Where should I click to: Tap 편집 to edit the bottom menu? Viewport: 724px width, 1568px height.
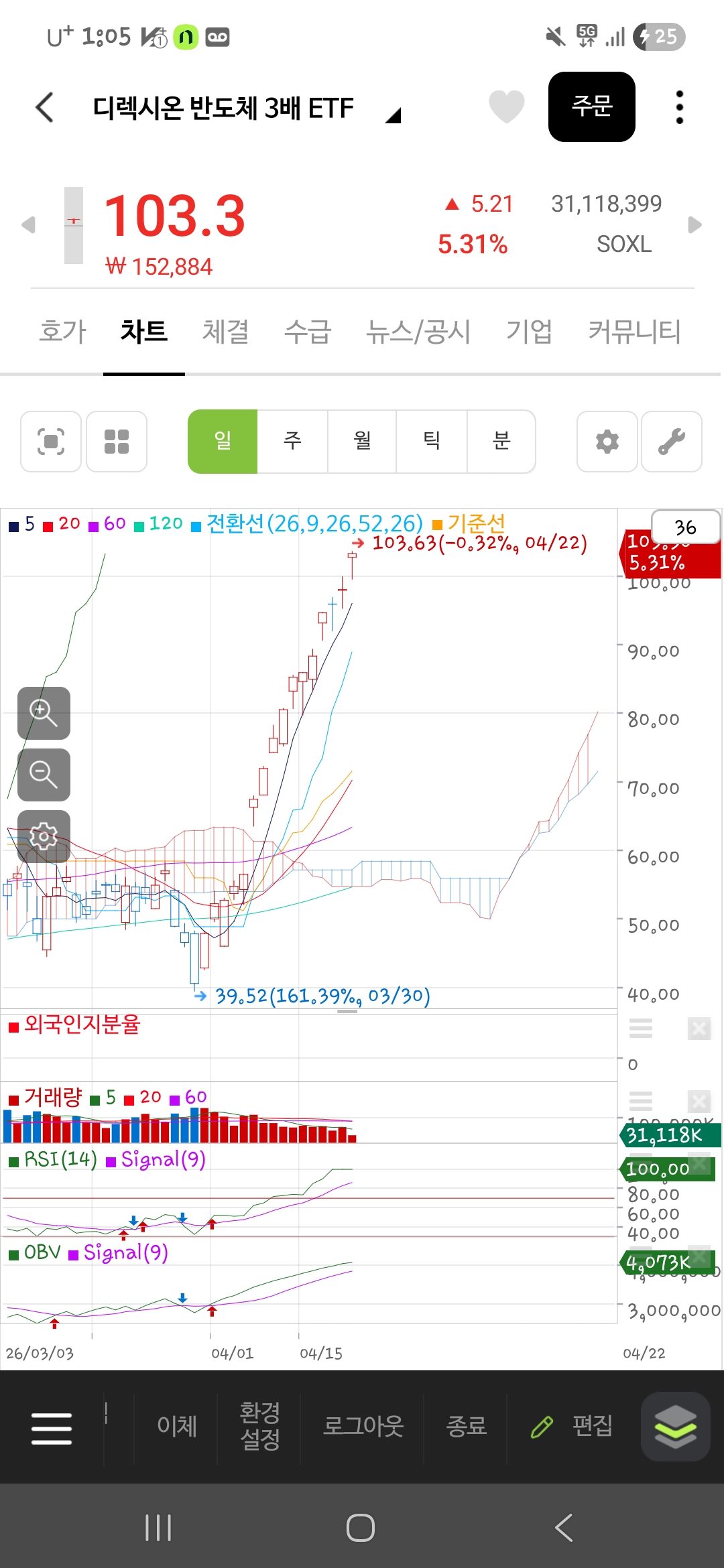coord(572,1426)
